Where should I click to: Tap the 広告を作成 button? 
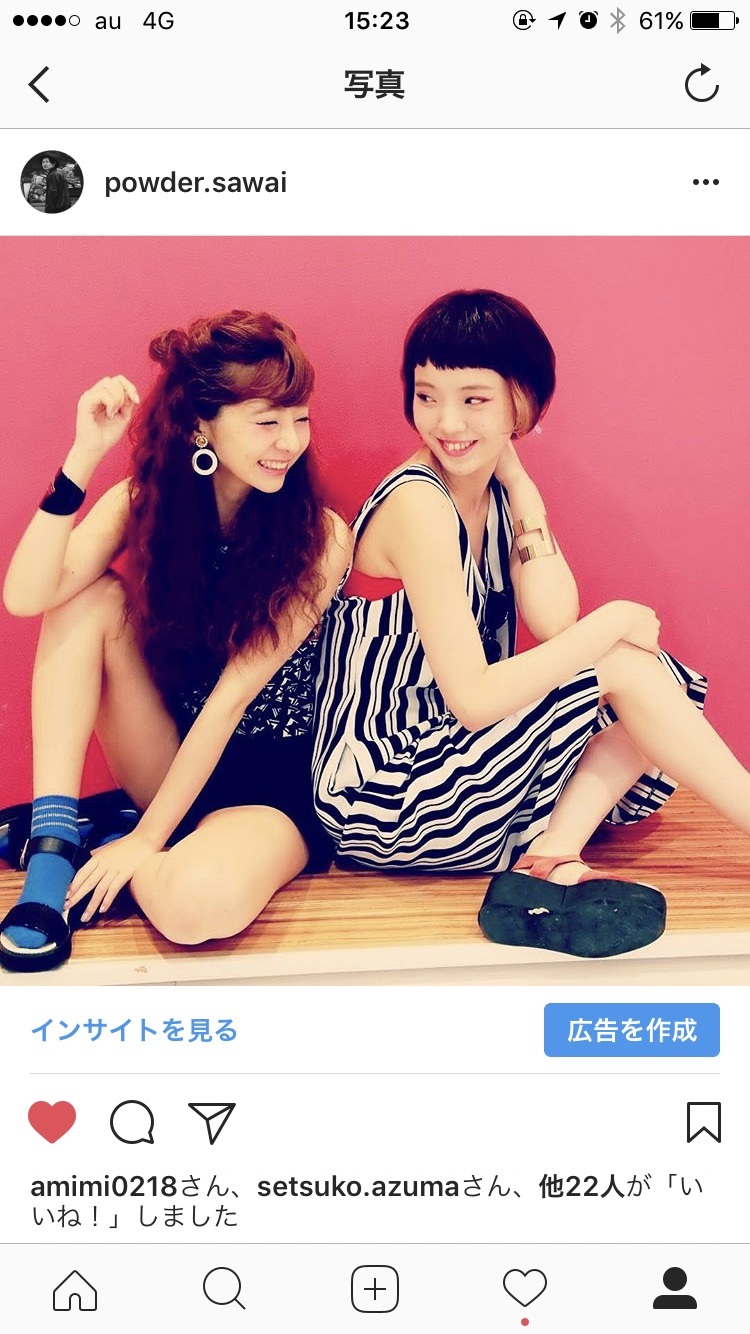(632, 1030)
